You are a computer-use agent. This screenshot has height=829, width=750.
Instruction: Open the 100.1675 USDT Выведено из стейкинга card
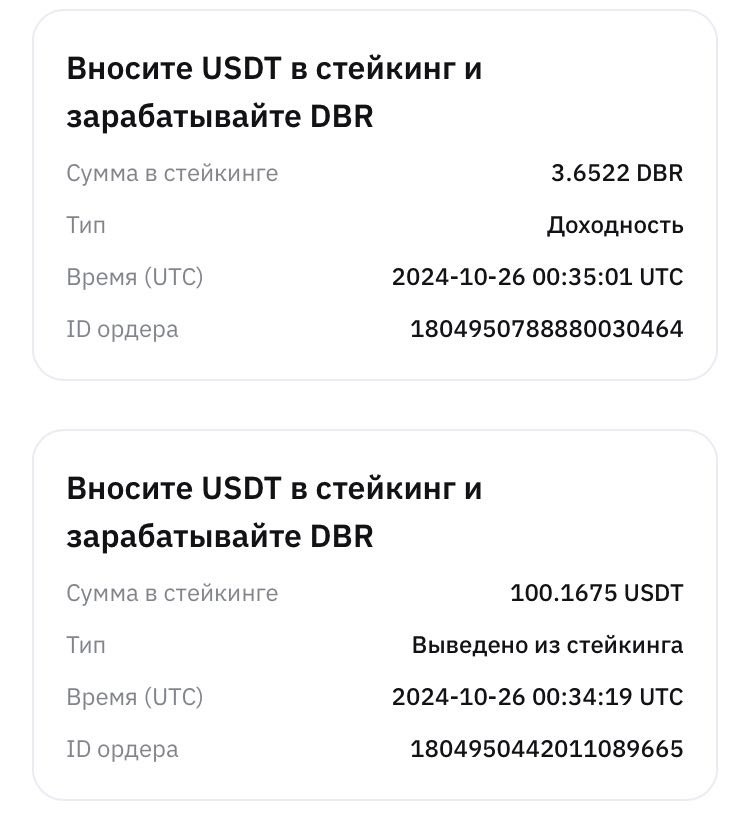(x=375, y=615)
